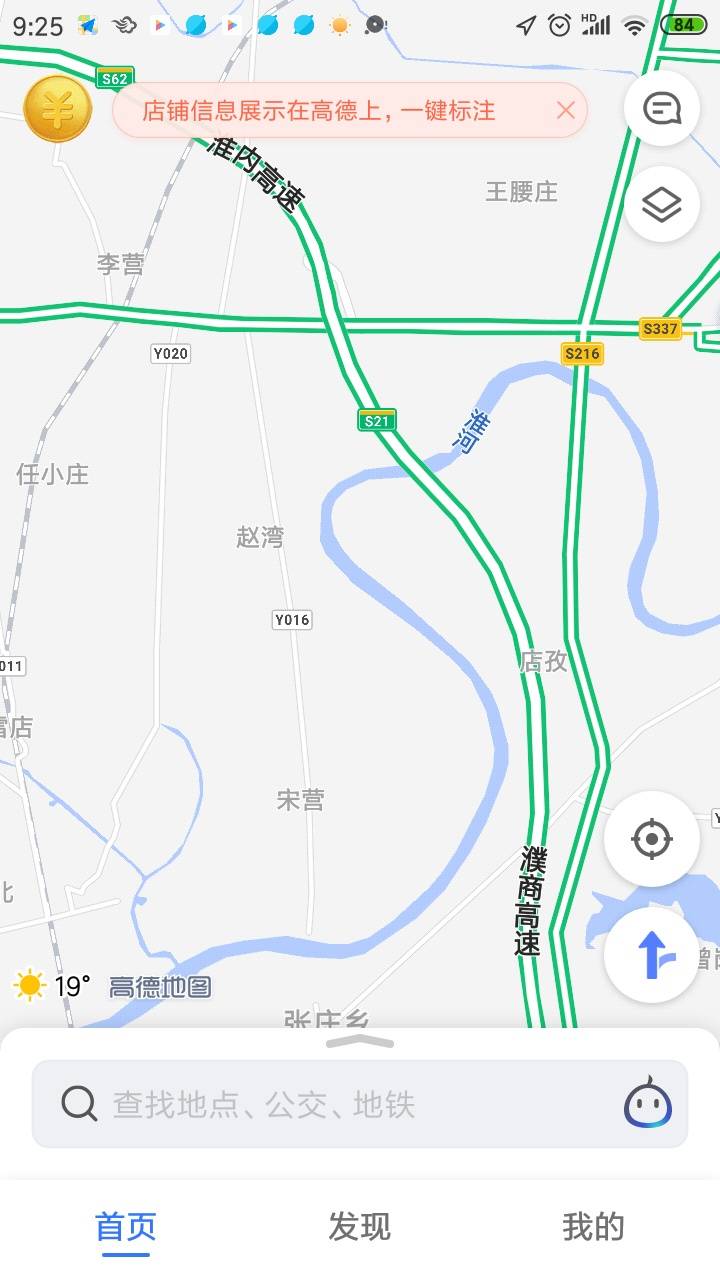The height and width of the screenshot is (1280, 720).
Task: Open the shop info banner about marking stores
Action: click(x=319, y=110)
